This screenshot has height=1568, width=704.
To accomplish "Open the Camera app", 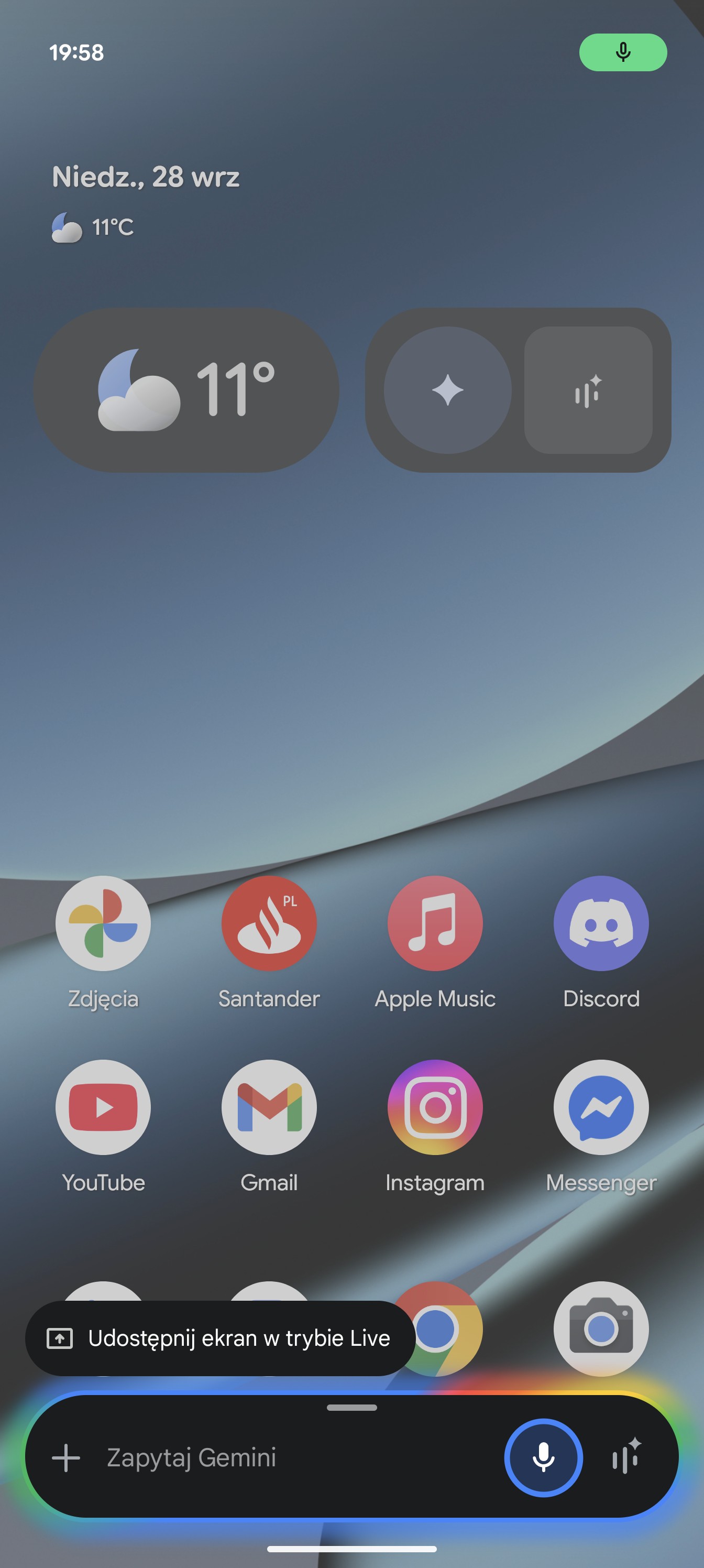I will click(601, 1328).
